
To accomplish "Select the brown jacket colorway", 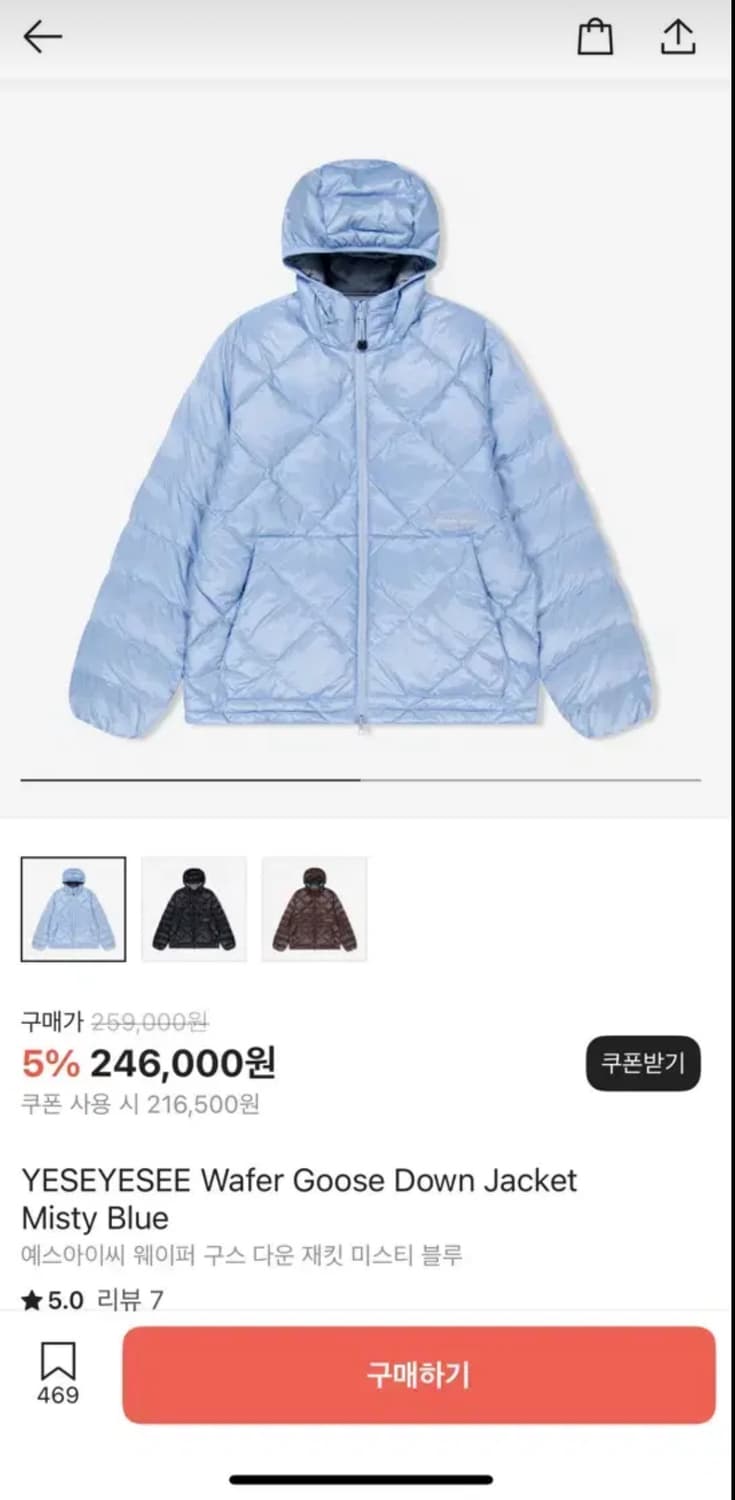I will click(314, 908).
